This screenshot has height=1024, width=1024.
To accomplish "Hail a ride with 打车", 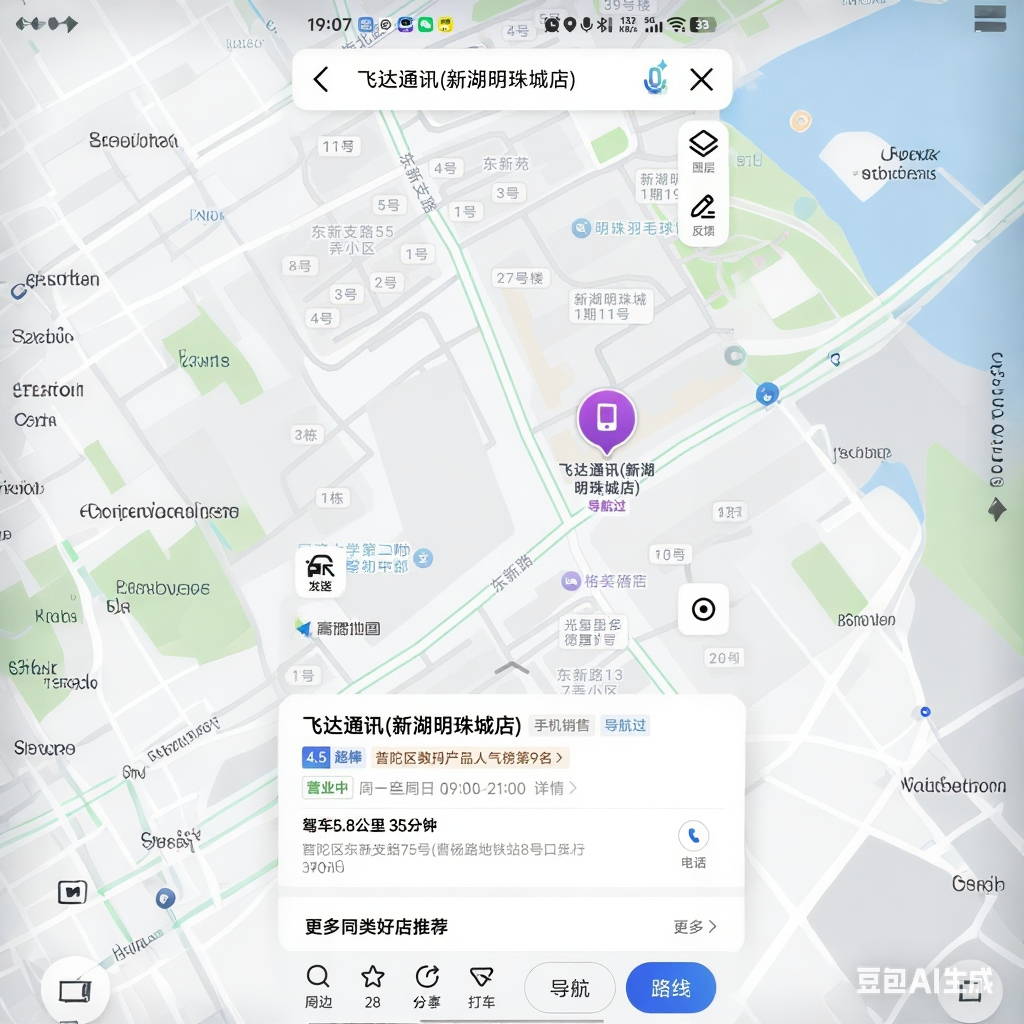I will pyautogui.click(x=481, y=987).
